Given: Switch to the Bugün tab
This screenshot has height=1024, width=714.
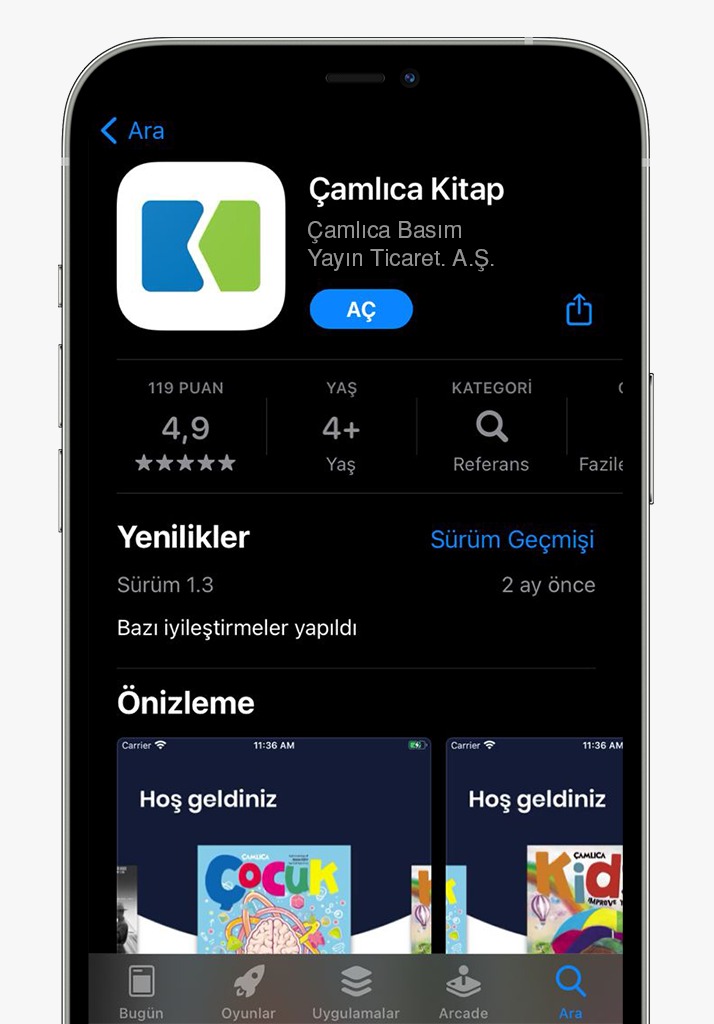Looking at the screenshot, I should click(x=141, y=992).
